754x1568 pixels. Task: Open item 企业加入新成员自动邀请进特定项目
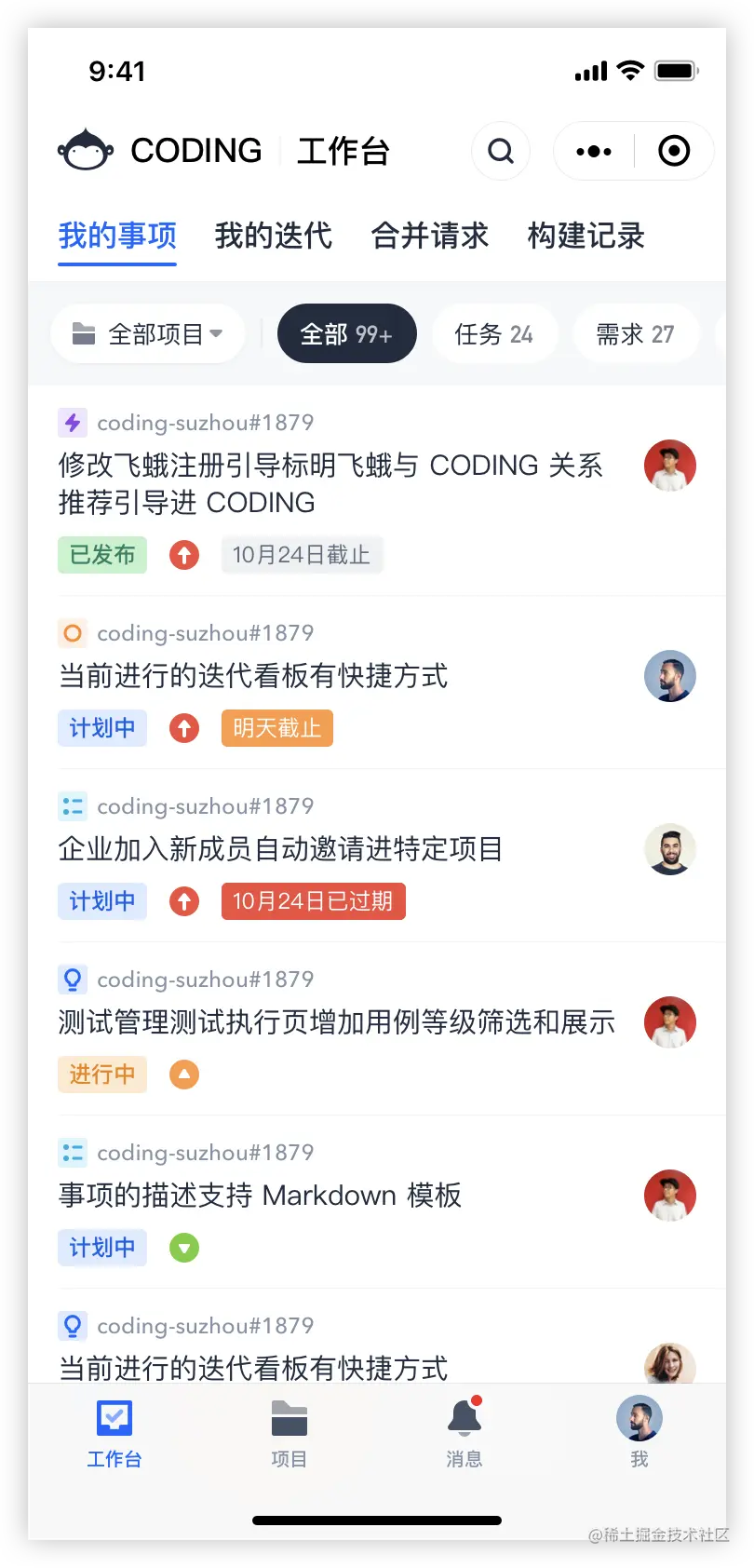(280, 849)
